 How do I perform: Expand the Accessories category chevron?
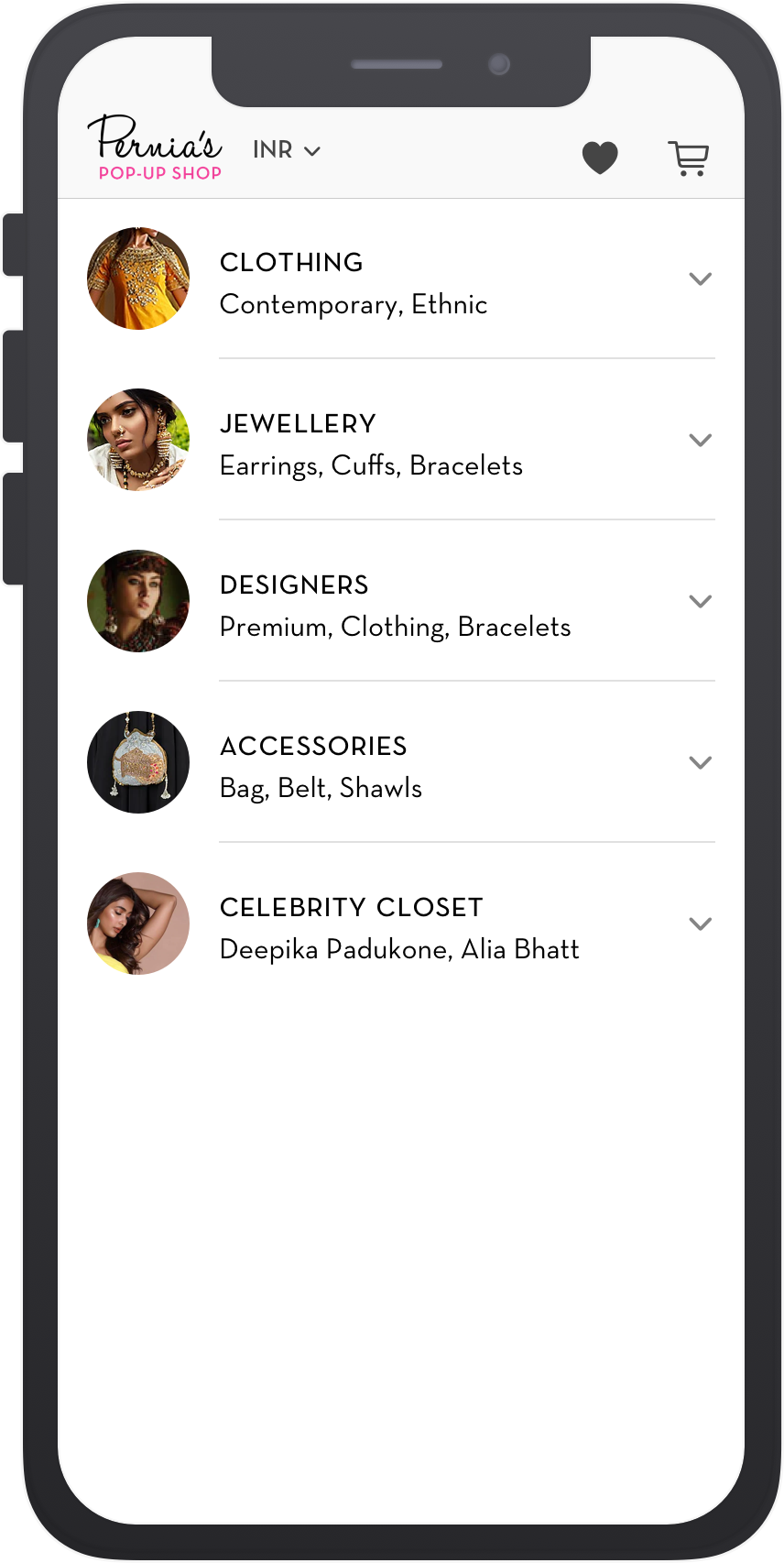point(700,763)
